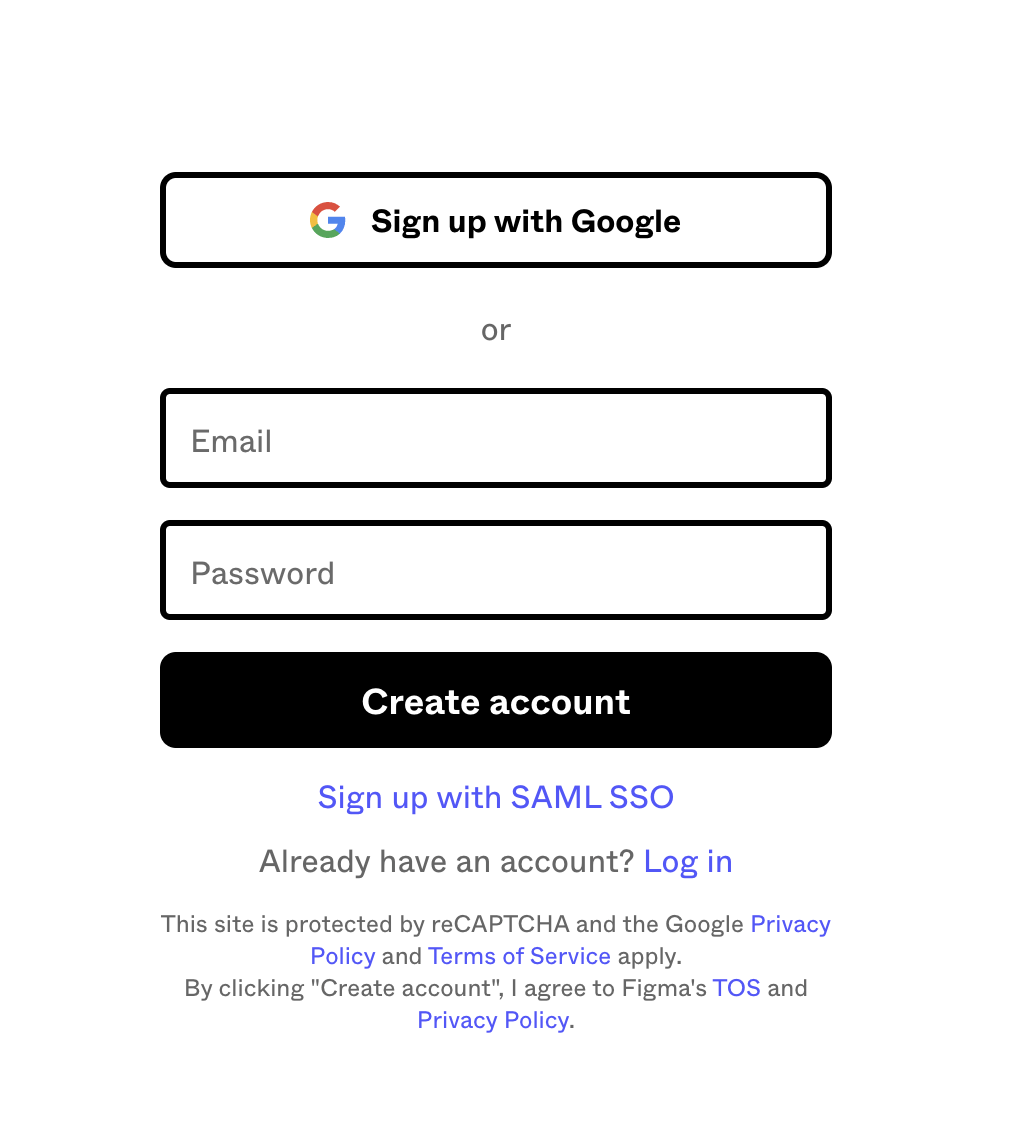Open Figma's Privacy Policy link

[493, 1020]
